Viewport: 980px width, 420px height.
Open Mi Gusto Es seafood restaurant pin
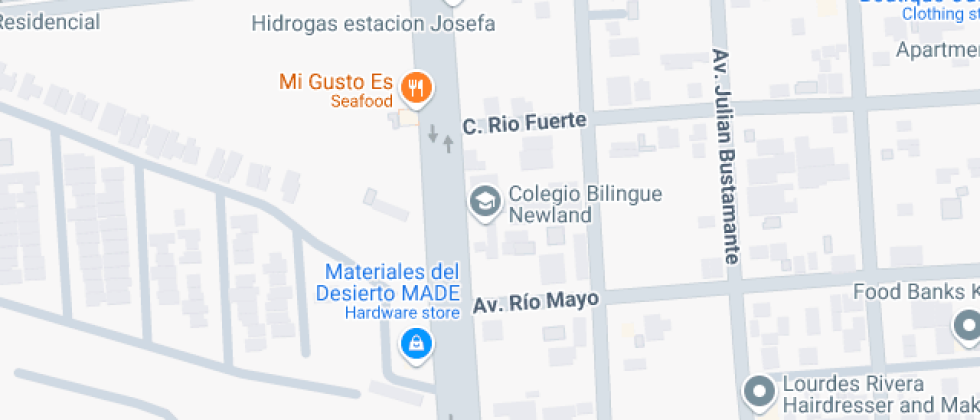(415, 89)
